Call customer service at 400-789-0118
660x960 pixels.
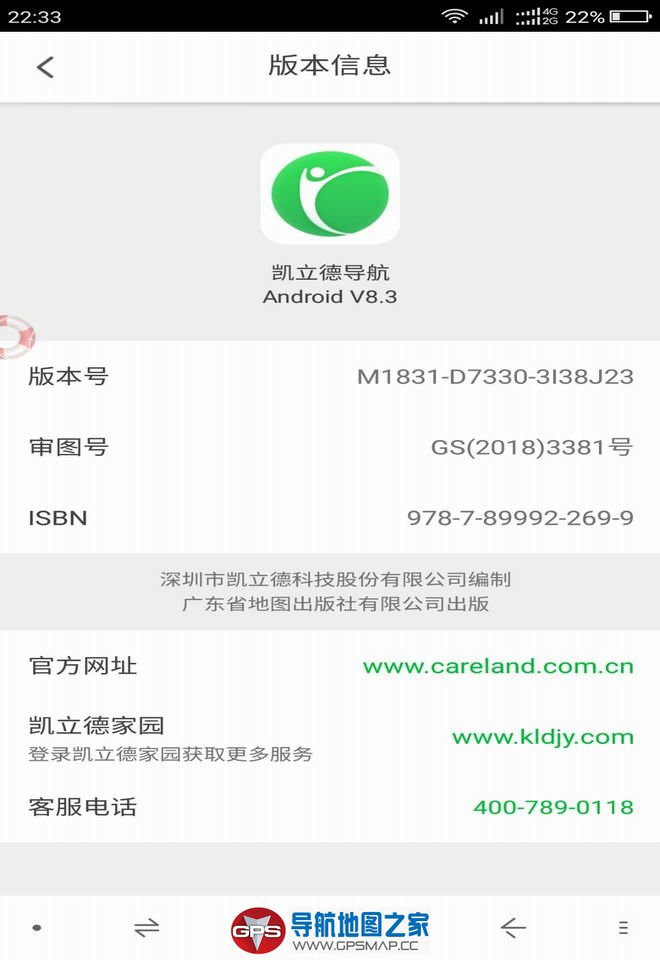tap(552, 807)
